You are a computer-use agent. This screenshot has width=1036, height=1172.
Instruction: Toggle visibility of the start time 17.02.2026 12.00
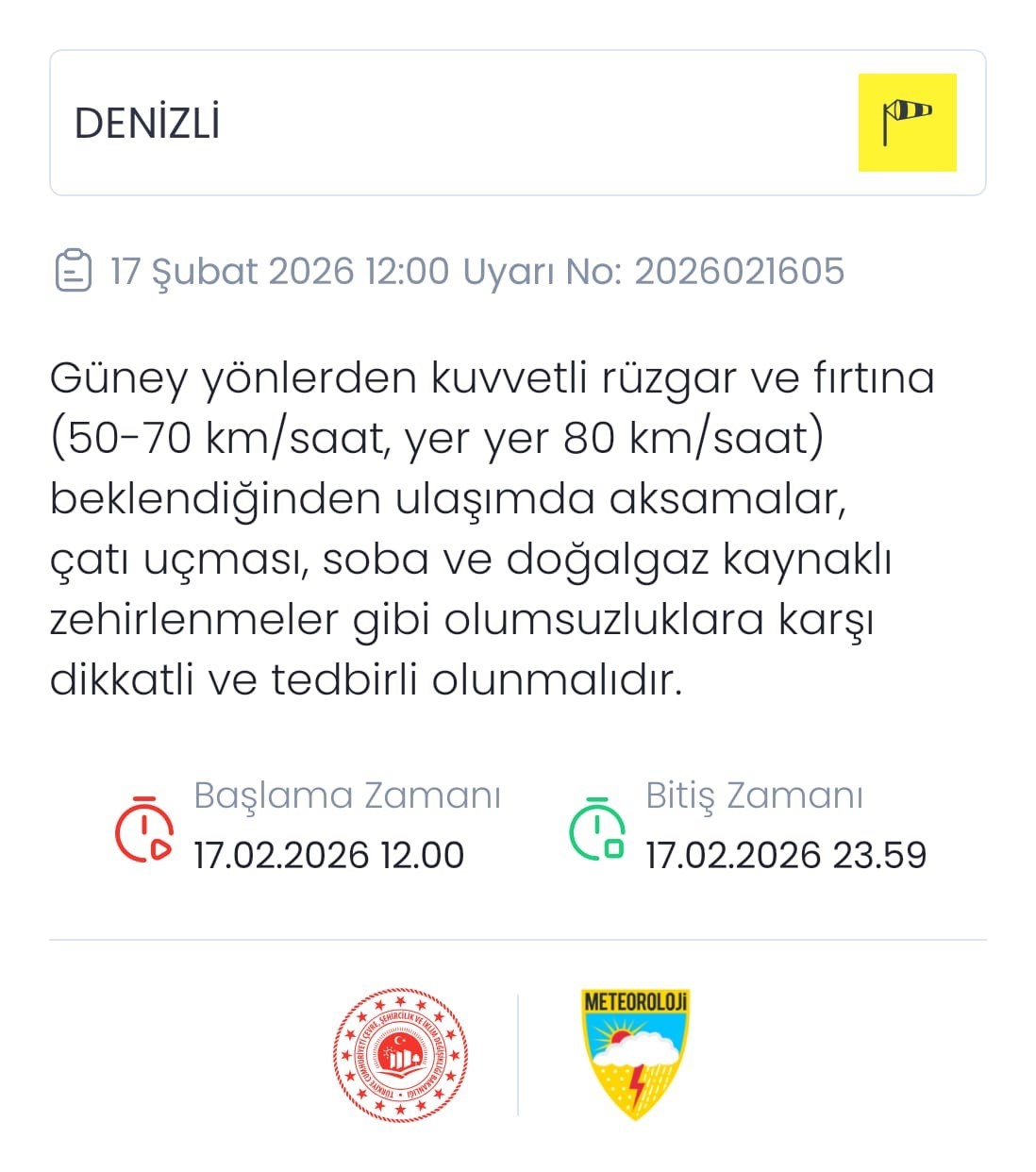coord(326,856)
